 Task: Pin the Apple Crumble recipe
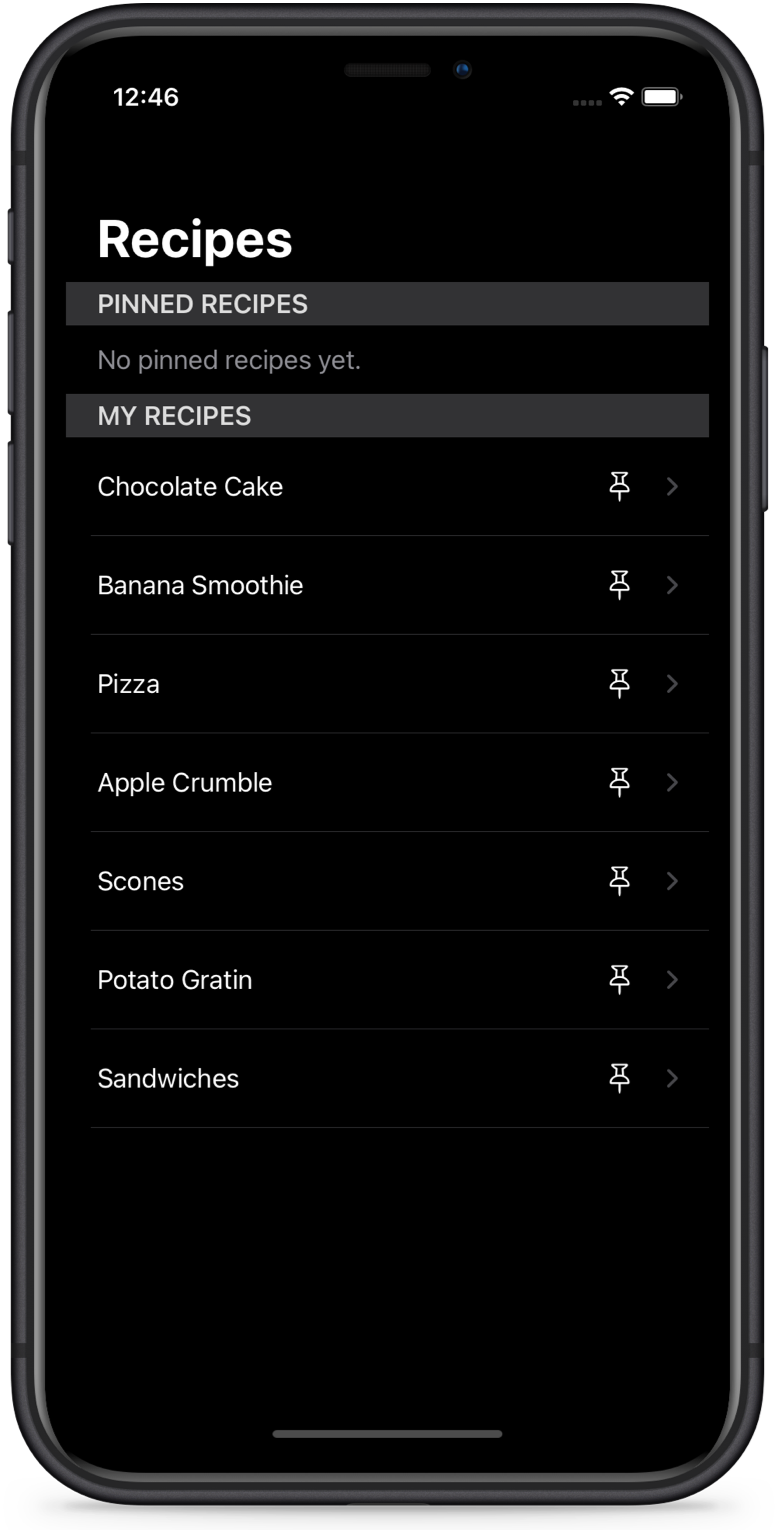point(620,782)
